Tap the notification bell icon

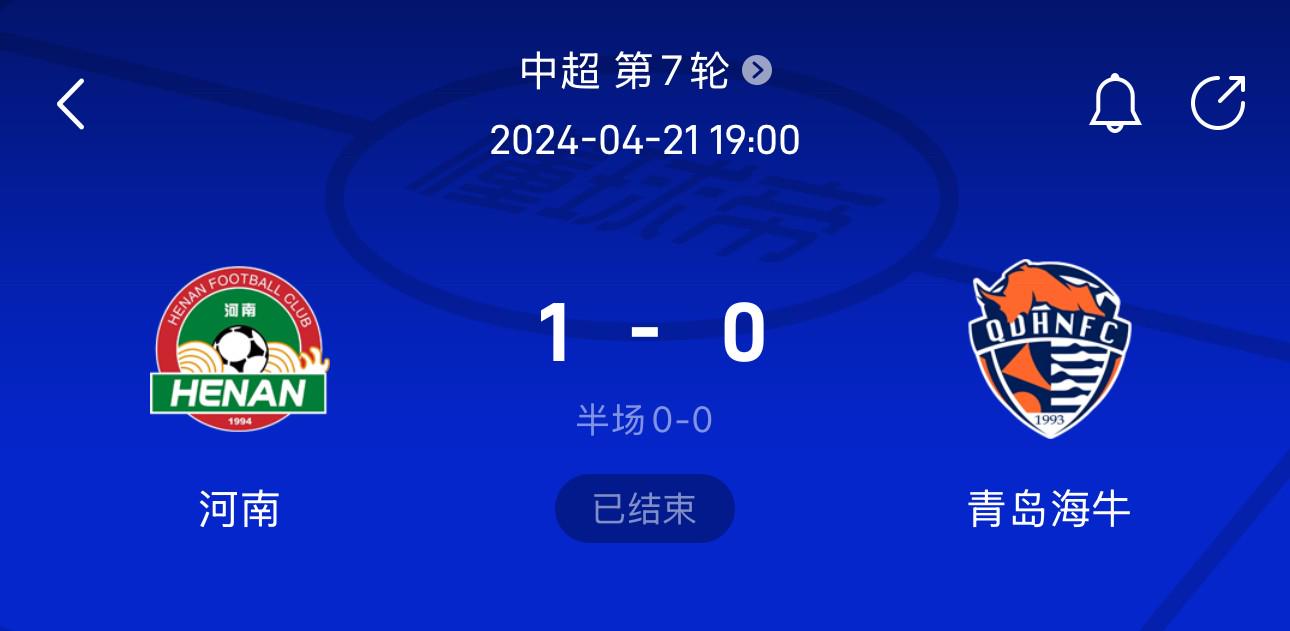(1114, 103)
